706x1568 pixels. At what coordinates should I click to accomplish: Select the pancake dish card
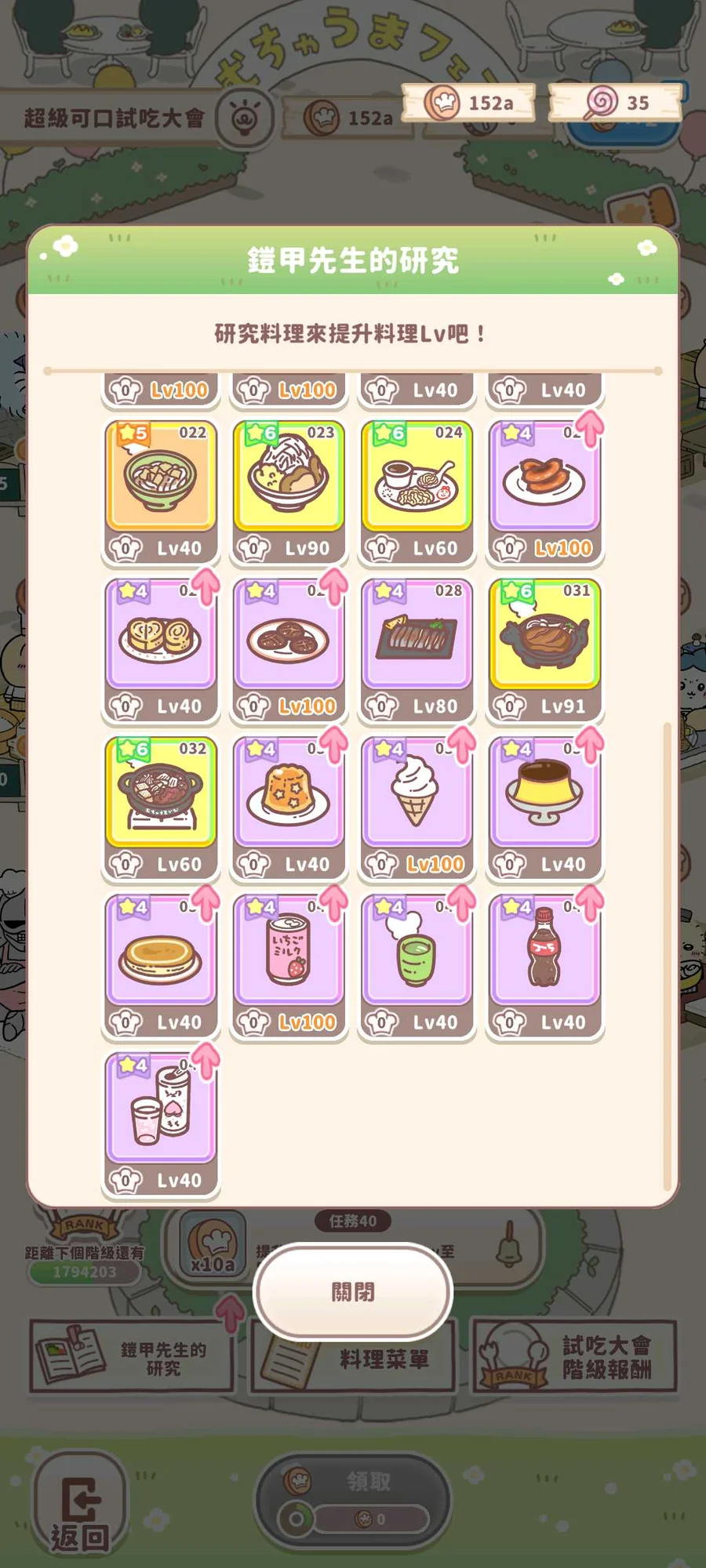(161, 952)
